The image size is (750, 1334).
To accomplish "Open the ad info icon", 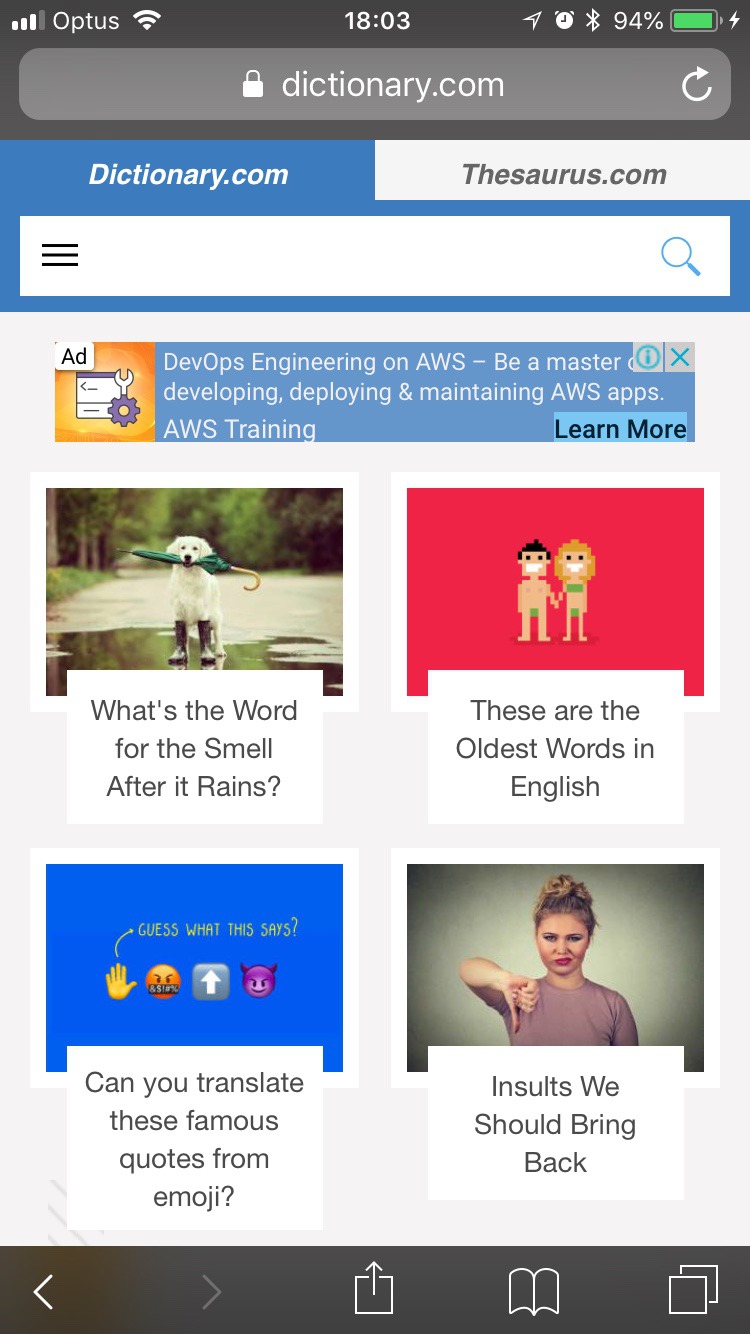I will pyautogui.click(x=648, y=357).
